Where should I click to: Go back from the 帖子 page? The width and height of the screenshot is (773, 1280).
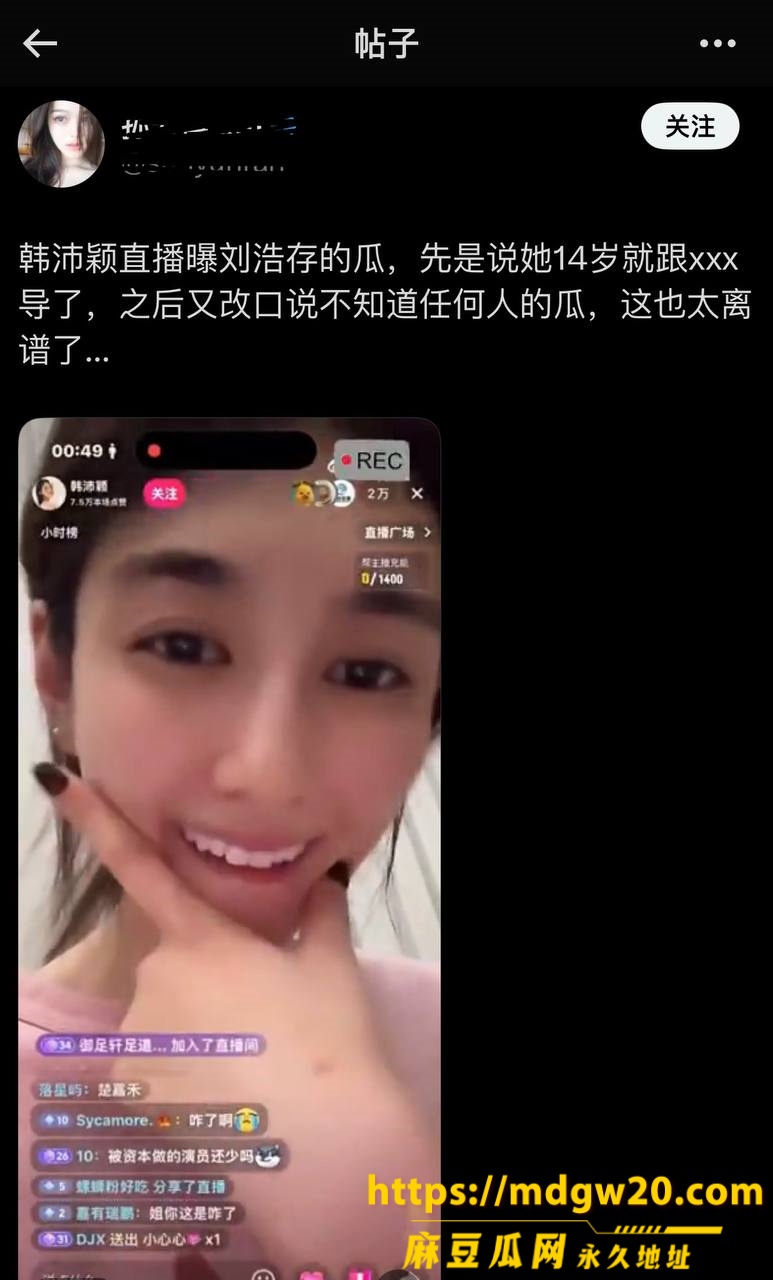point(40,43)
